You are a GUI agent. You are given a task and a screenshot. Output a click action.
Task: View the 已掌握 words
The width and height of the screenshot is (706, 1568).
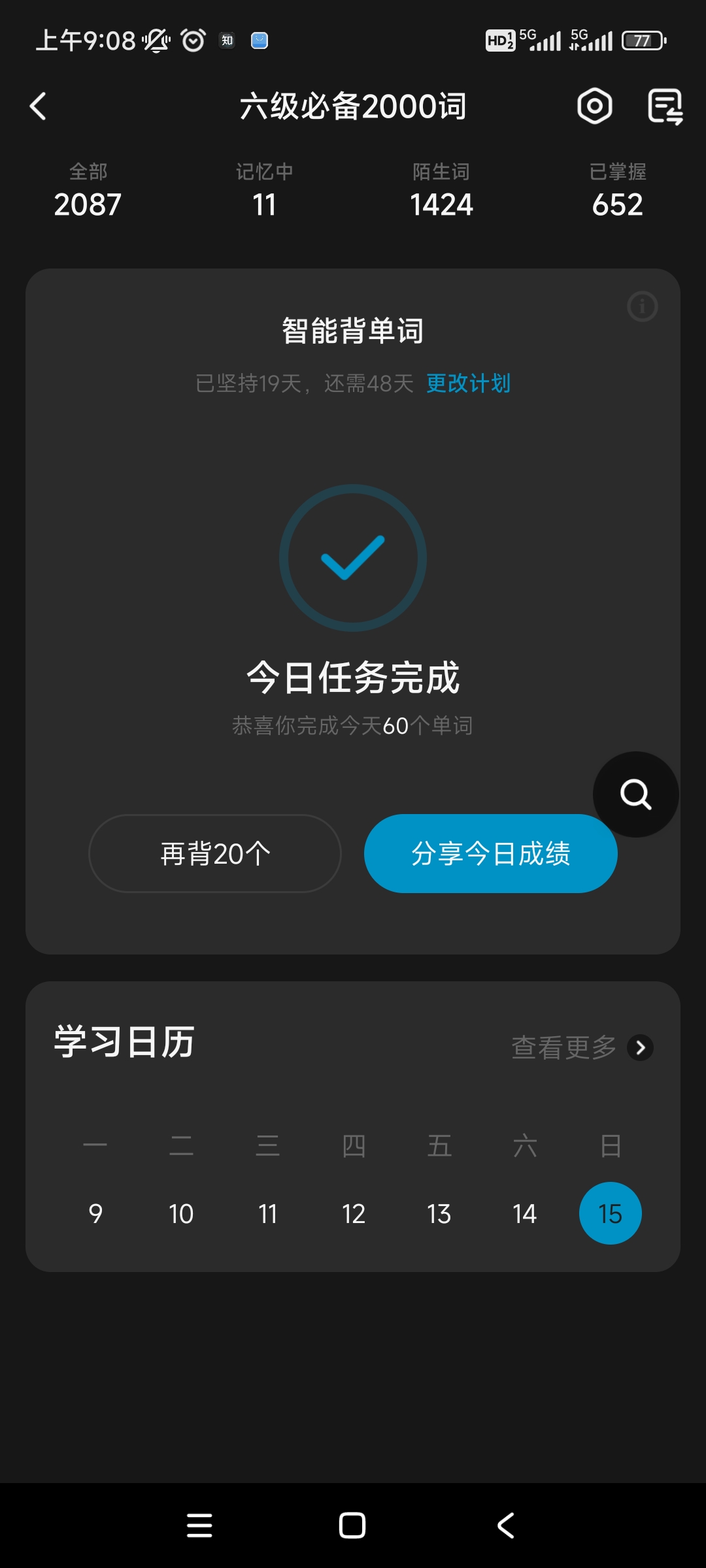pos(618,191)
